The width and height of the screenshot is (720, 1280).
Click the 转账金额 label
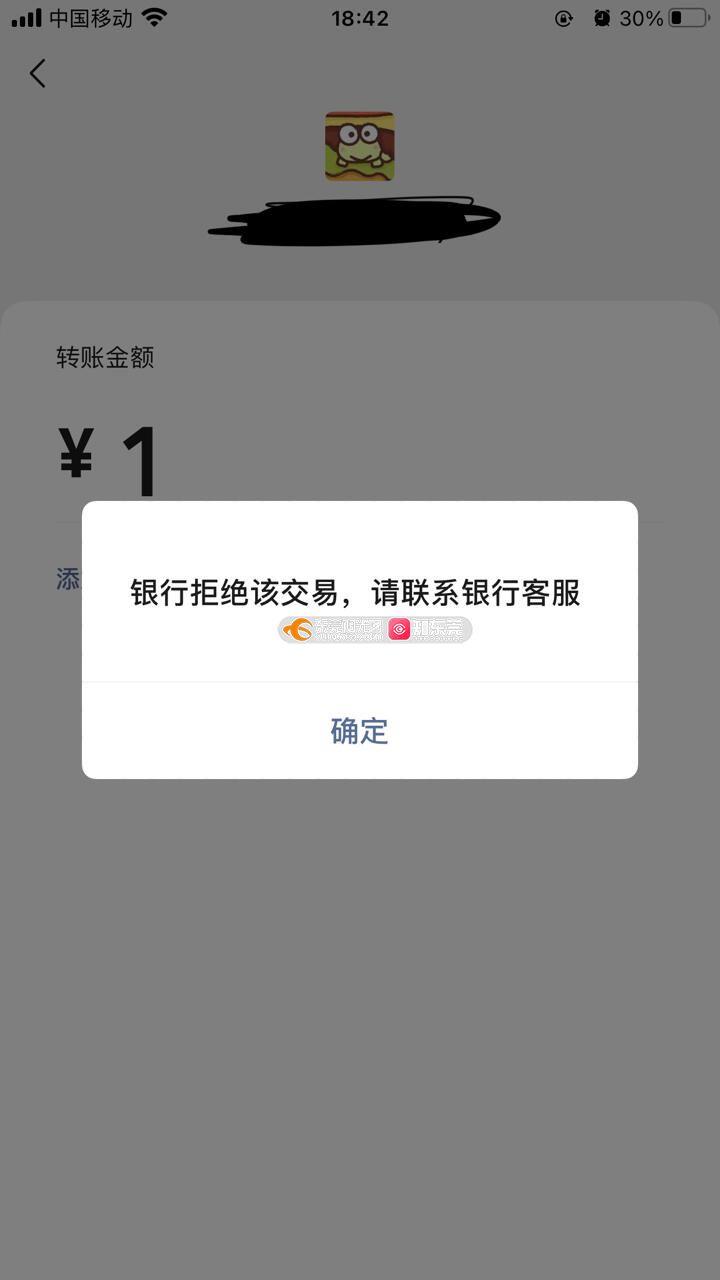coord(104,357)
